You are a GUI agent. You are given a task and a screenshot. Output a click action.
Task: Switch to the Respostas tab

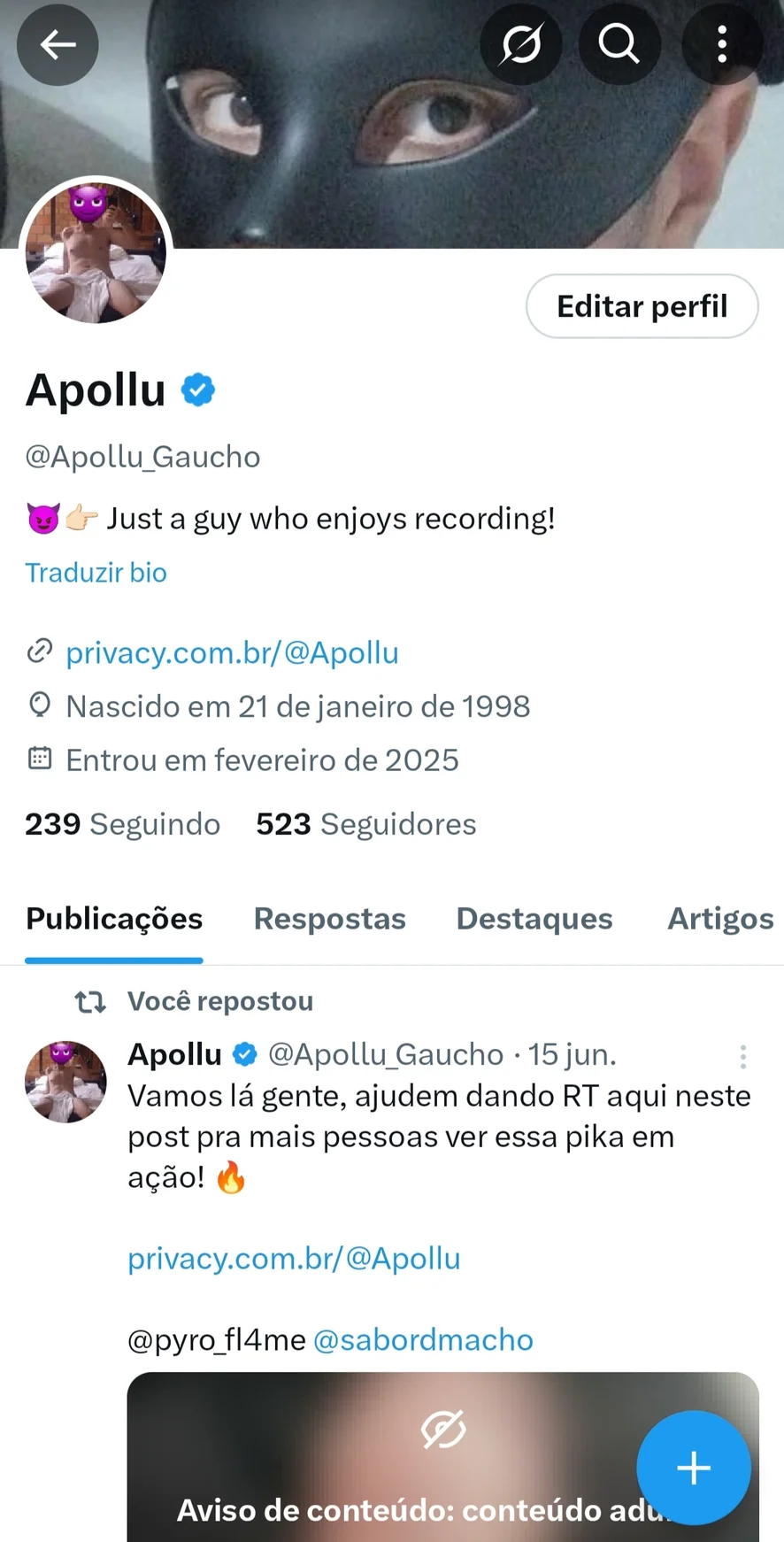[329, 919]
